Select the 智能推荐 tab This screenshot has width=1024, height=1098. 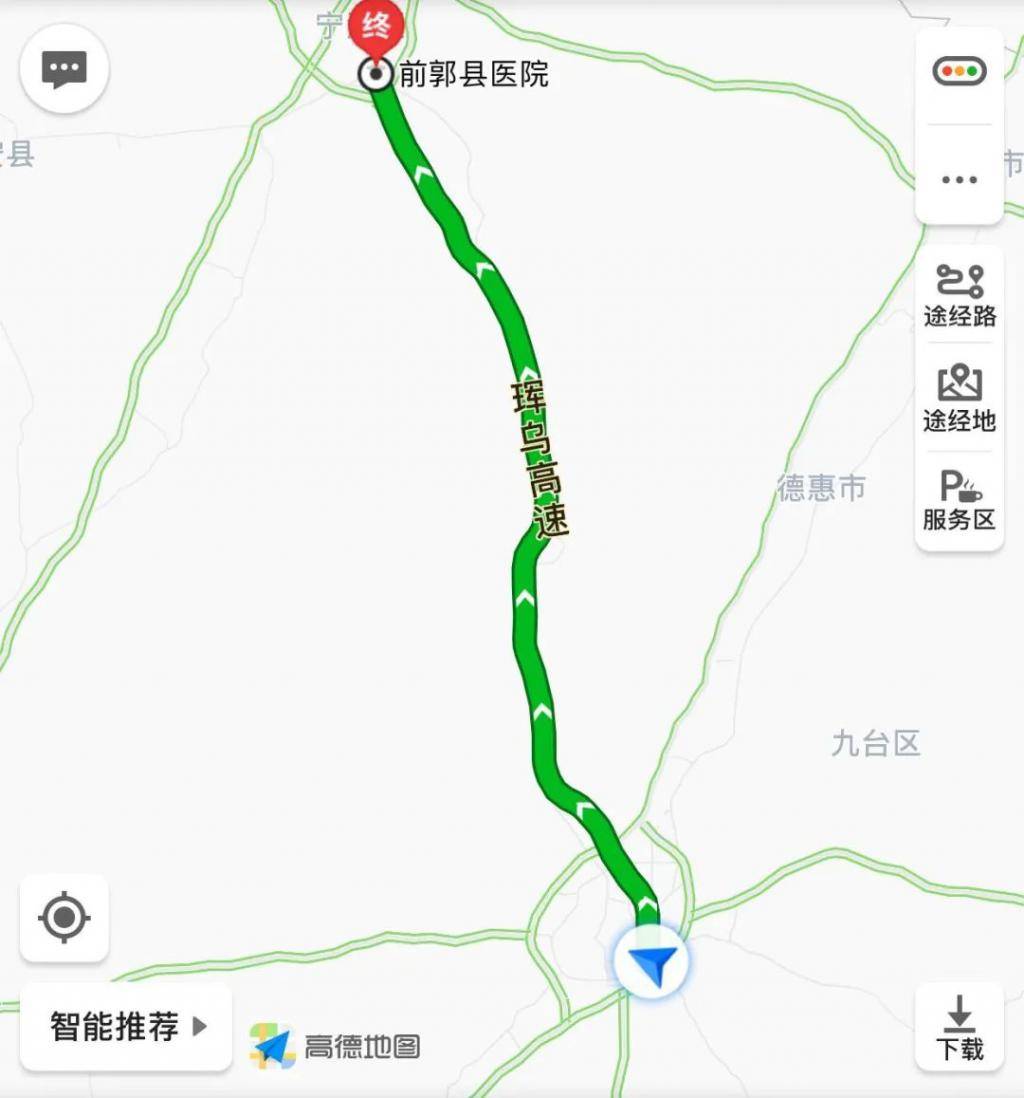click(x=113, y=1024)
